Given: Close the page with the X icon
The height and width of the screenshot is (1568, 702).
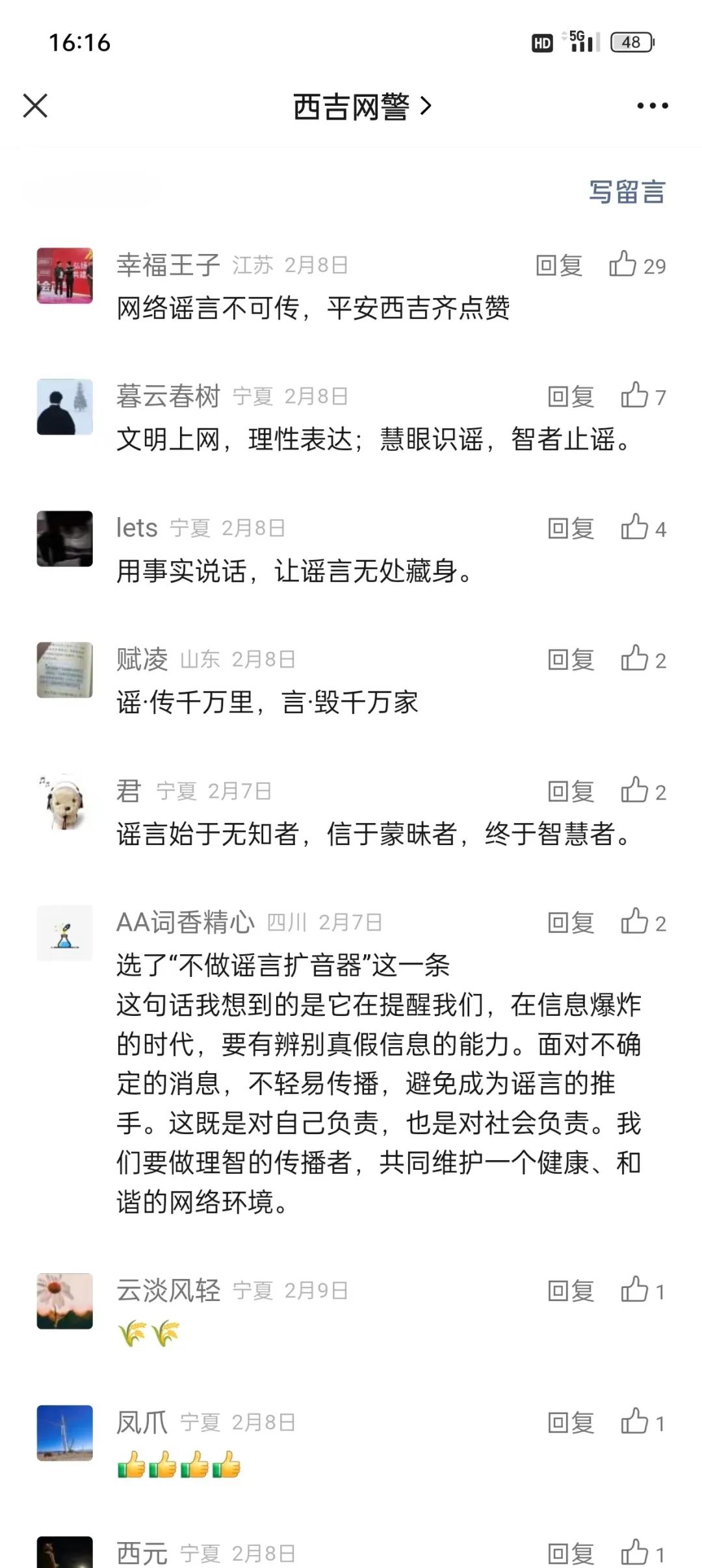Looking at the screenshot, I should coord(35,106).
